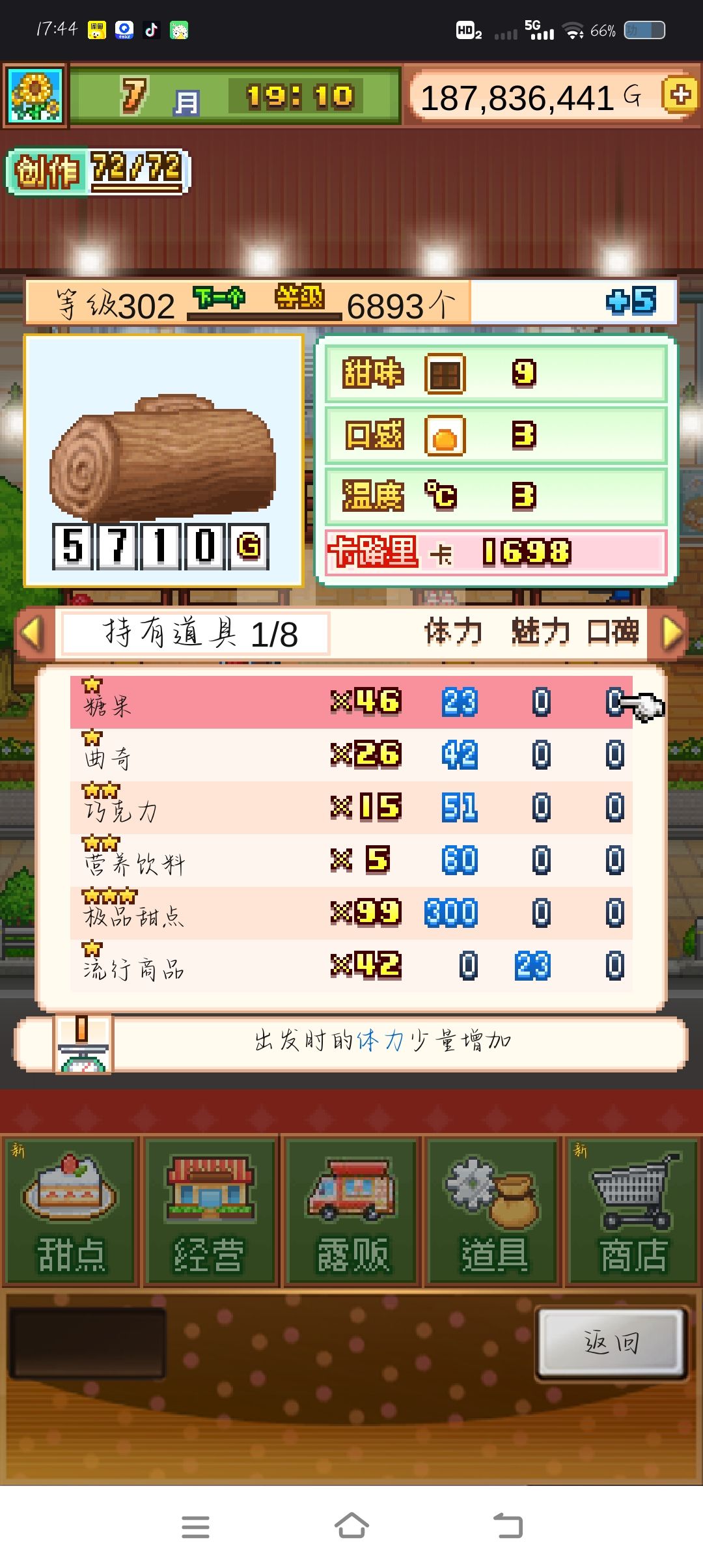Select the 糖果 item row

tap(260, 703)
